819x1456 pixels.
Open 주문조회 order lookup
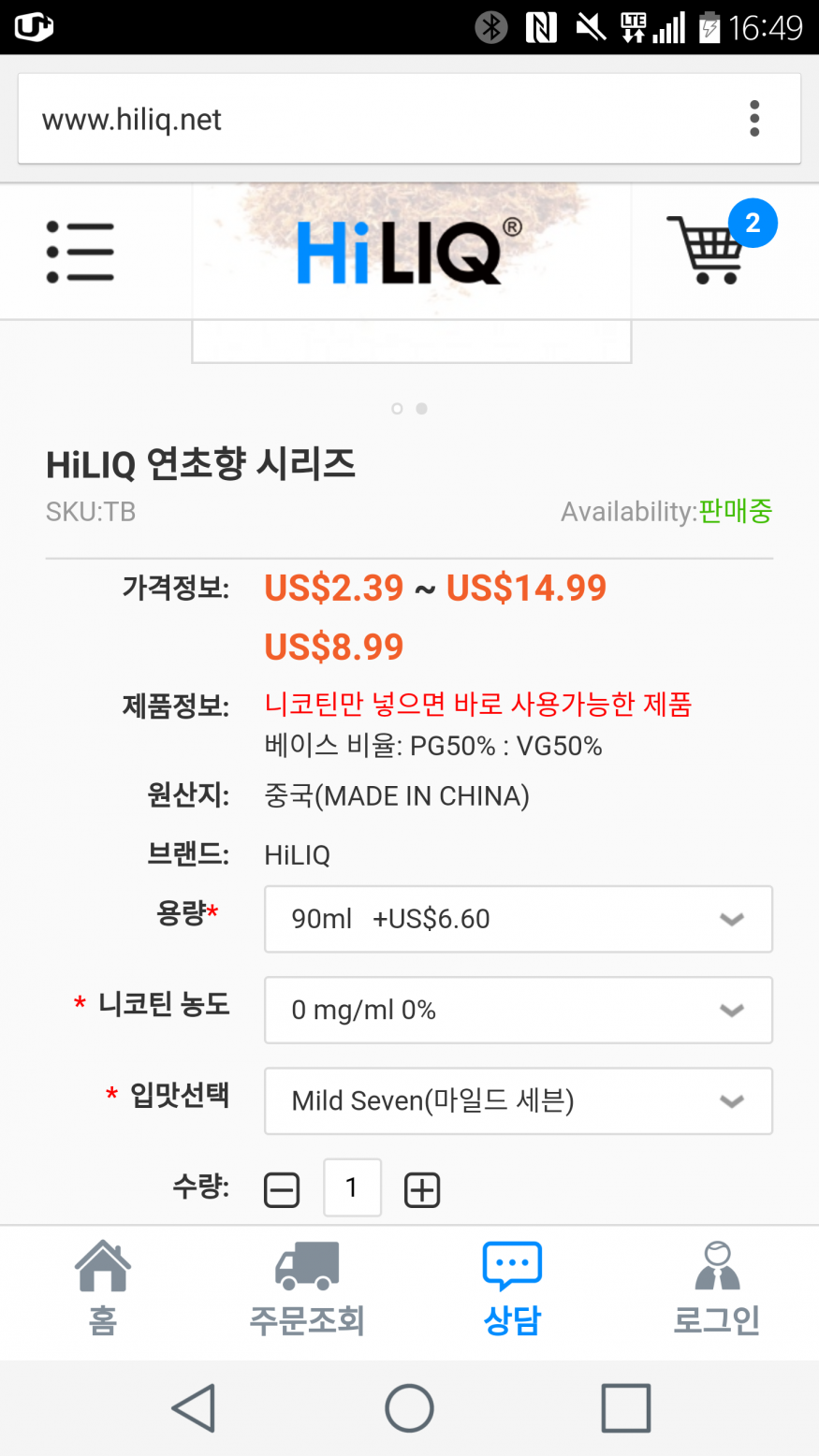click(307, 1289)
